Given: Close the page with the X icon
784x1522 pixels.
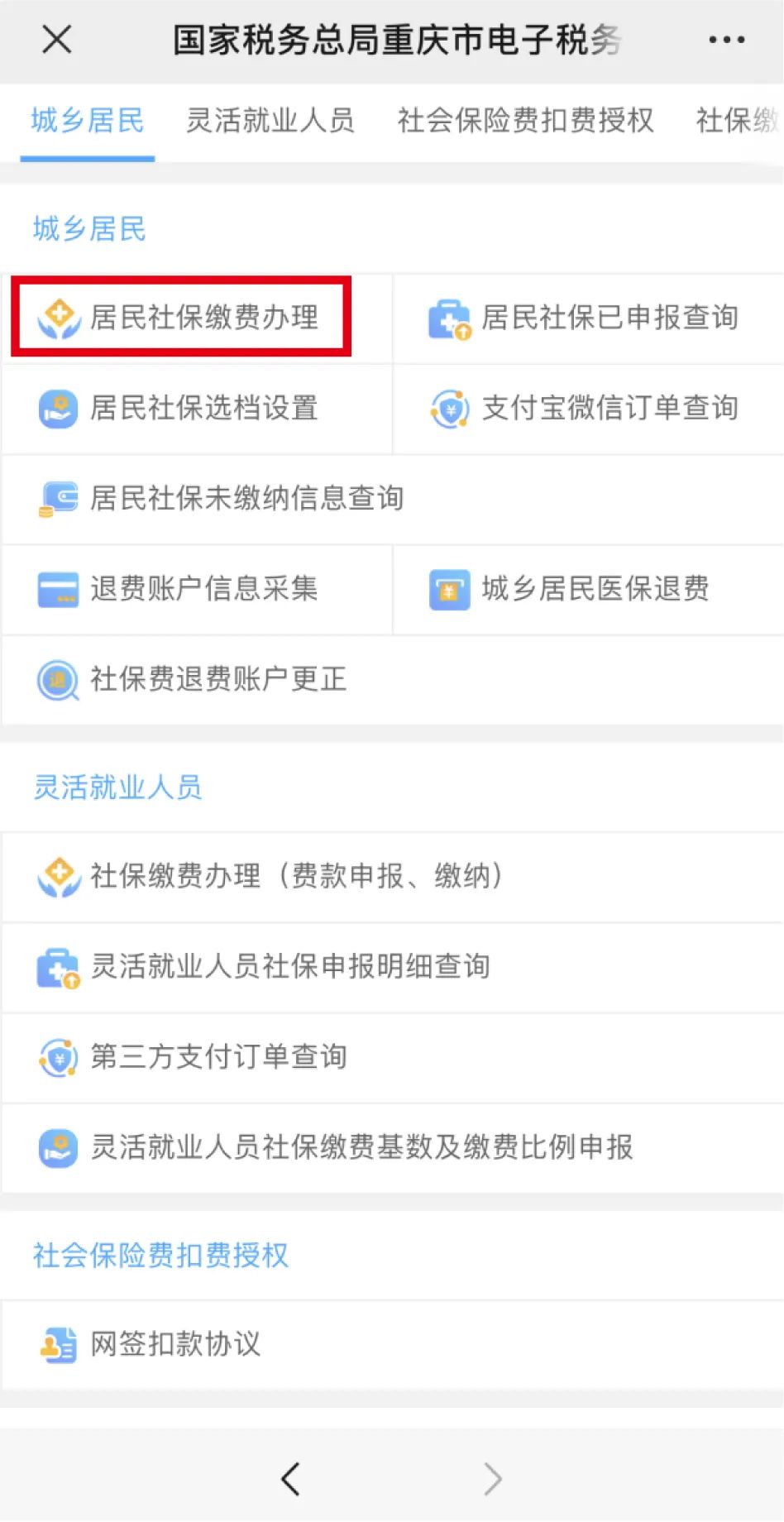Looking at the screenshot, I should click(57, 39).
